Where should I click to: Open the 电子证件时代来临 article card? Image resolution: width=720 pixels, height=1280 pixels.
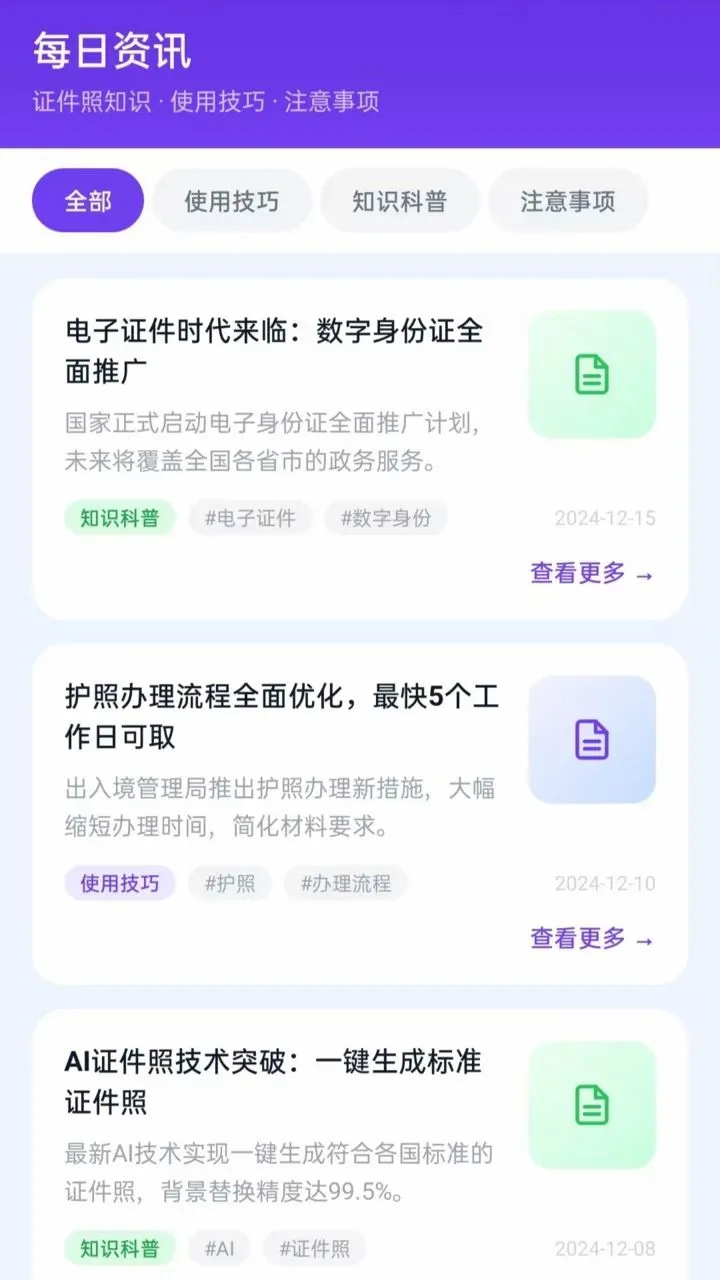(x=360, y=449)
